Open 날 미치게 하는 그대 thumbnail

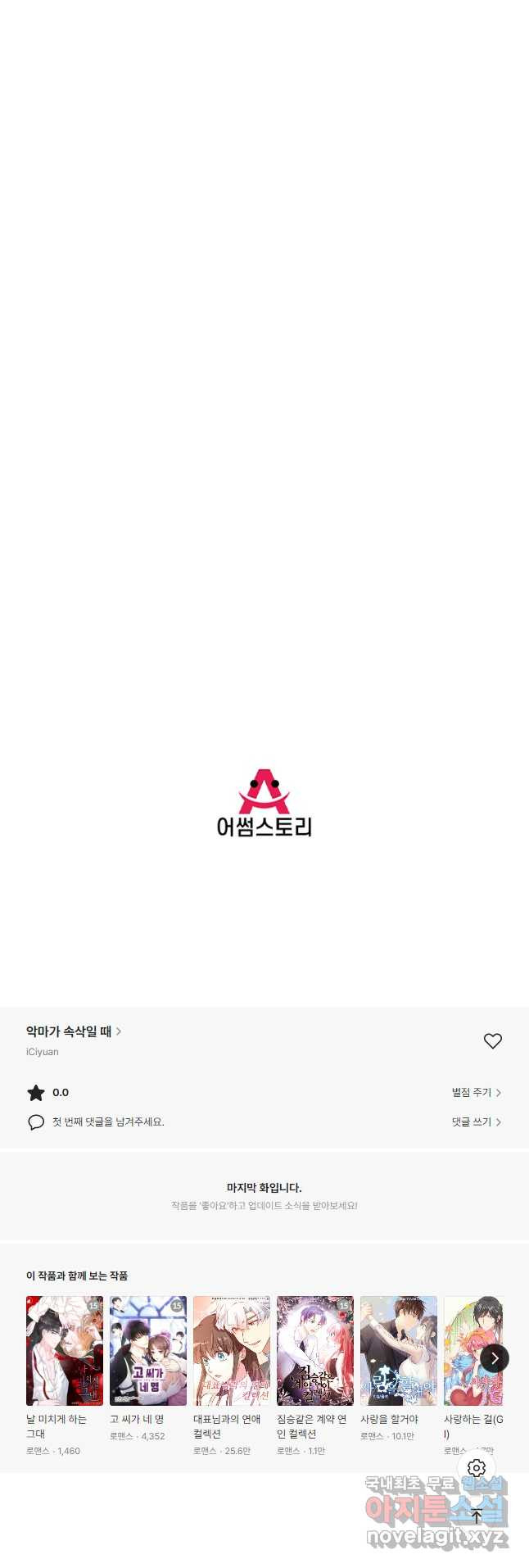(65, 1351)
